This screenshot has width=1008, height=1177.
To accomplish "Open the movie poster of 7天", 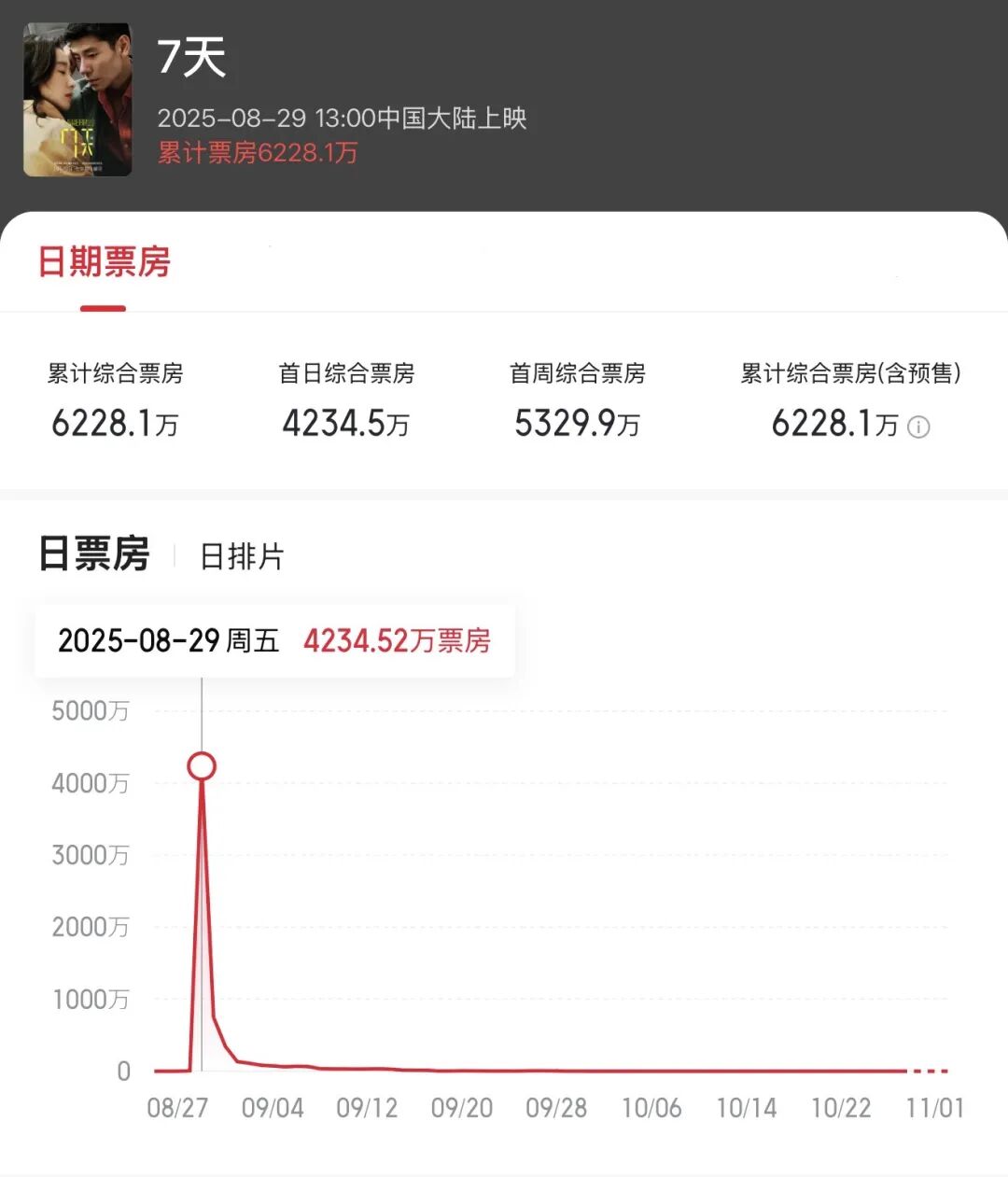I will click(77, 99).
